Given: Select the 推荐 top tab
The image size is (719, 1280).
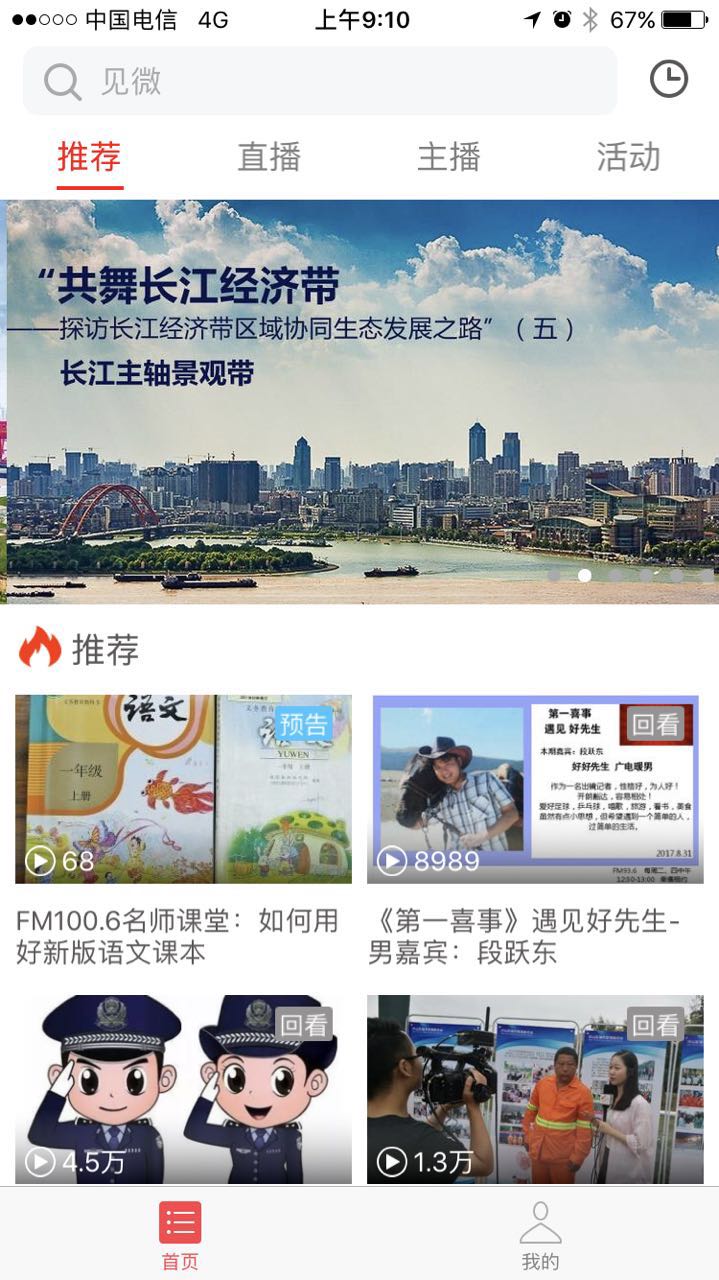Looking at the screenshot, I should (89, 157).
